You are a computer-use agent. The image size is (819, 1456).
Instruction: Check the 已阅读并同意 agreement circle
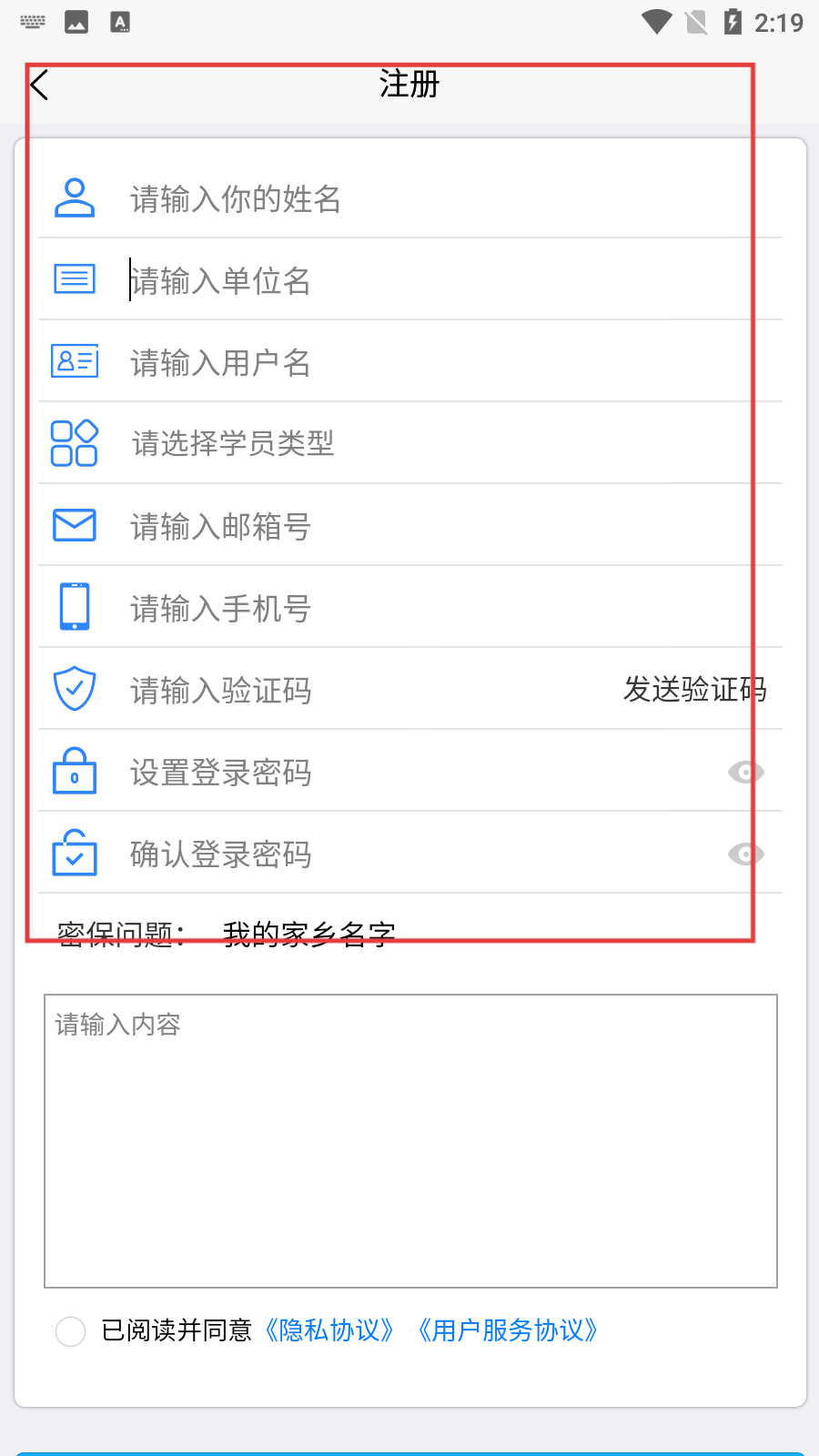point(70,1331)
